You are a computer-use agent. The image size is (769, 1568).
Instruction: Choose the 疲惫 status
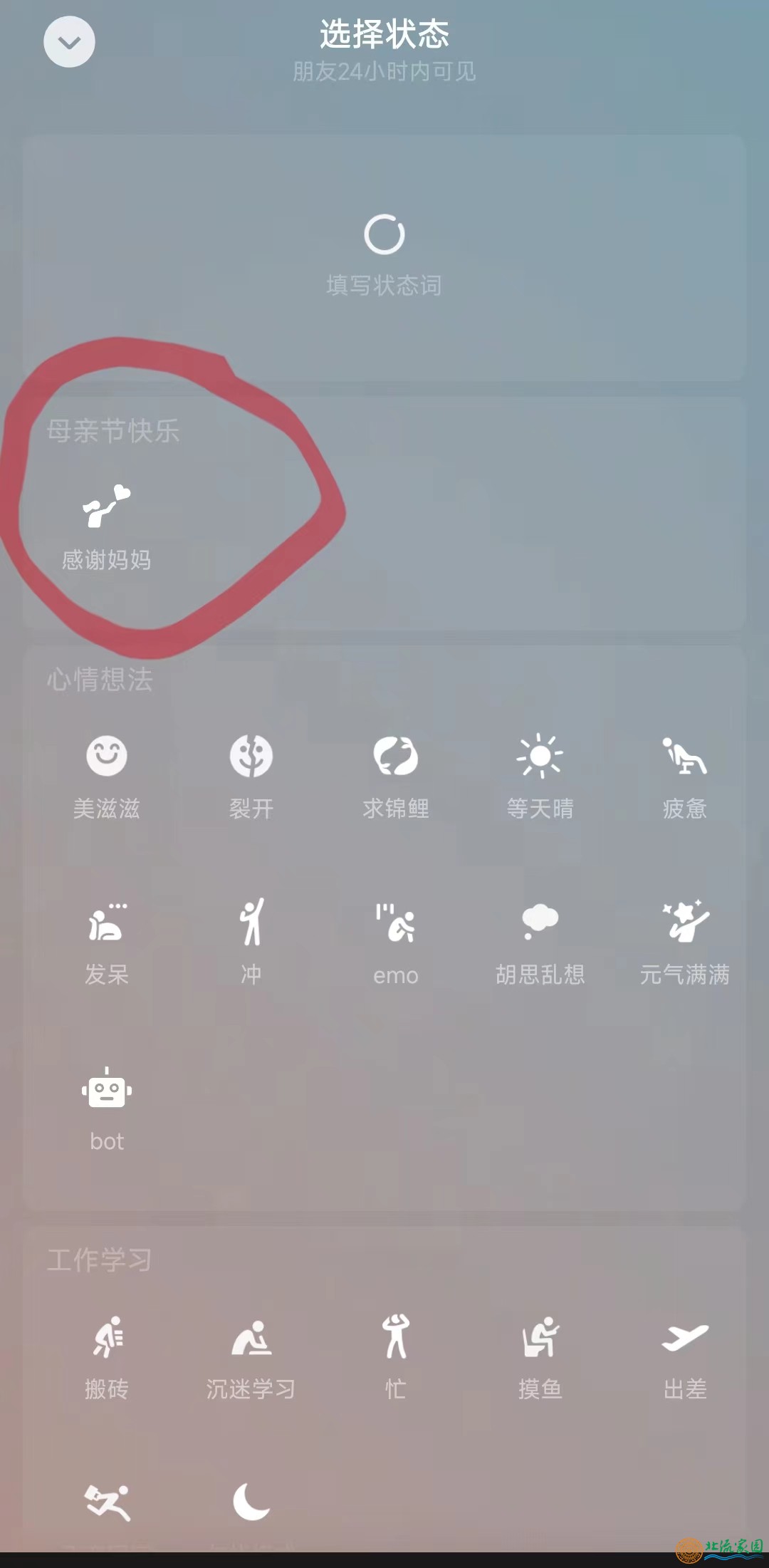pyautogui.click(x=684, y=775)
